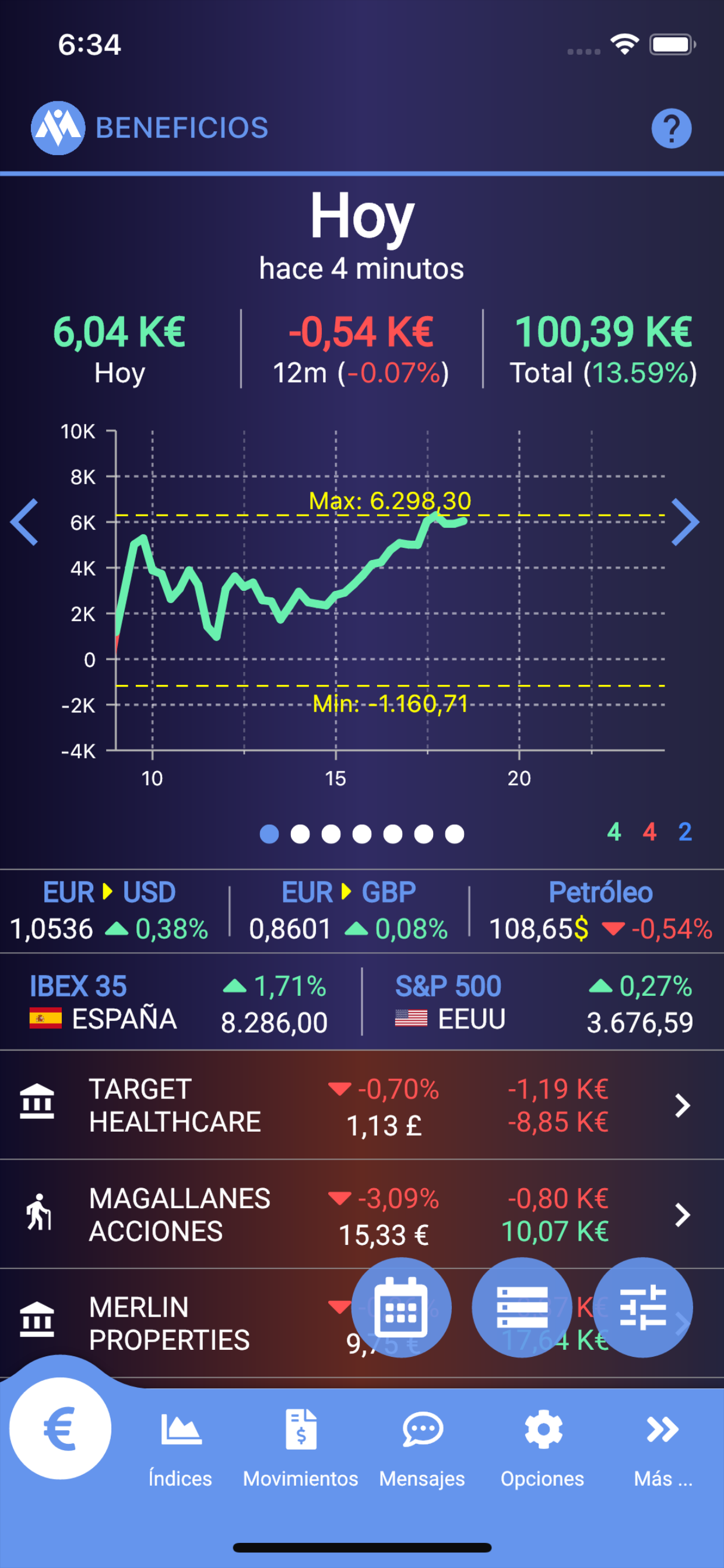
Task: Open the help question mark icon
Action: [671, 128]
